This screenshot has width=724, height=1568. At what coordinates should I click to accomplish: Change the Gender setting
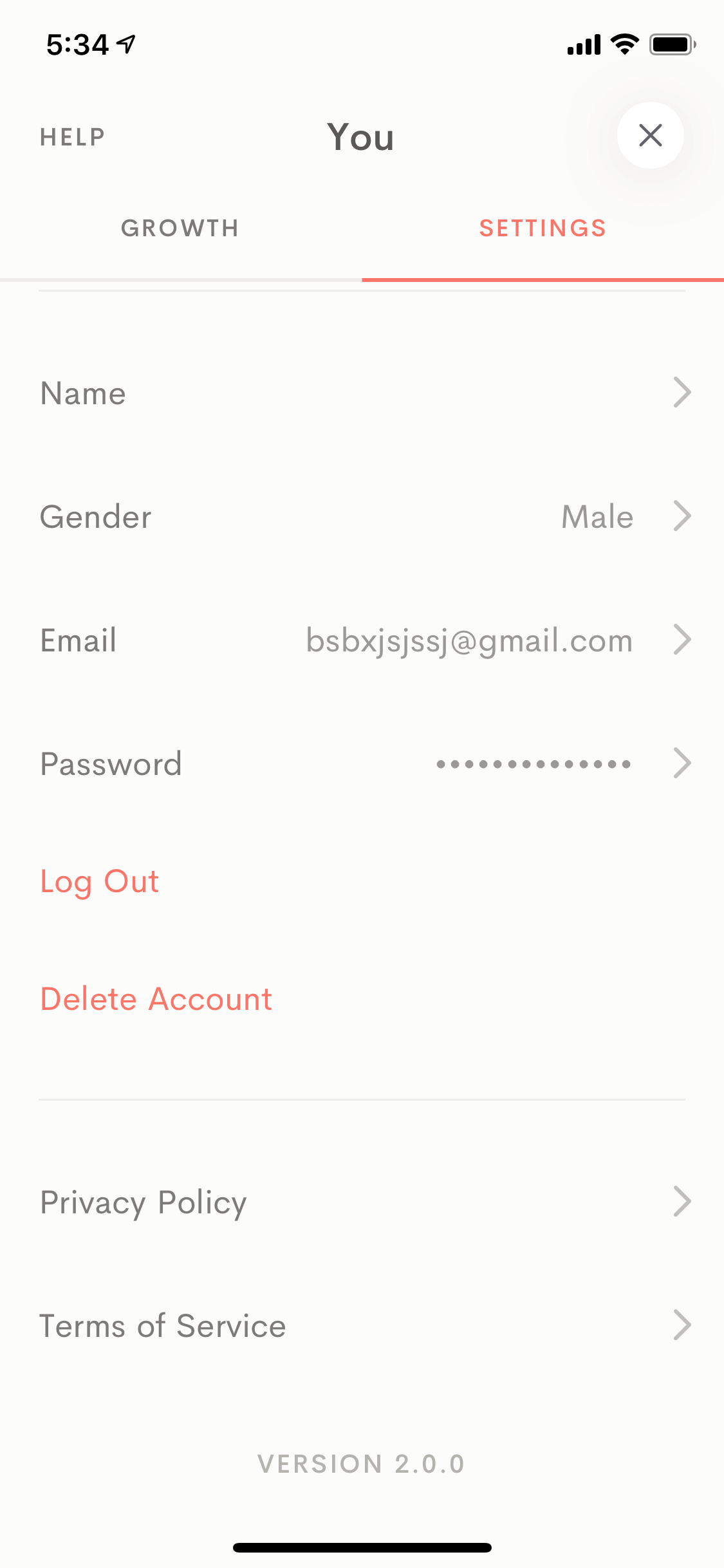click(362, 516)
